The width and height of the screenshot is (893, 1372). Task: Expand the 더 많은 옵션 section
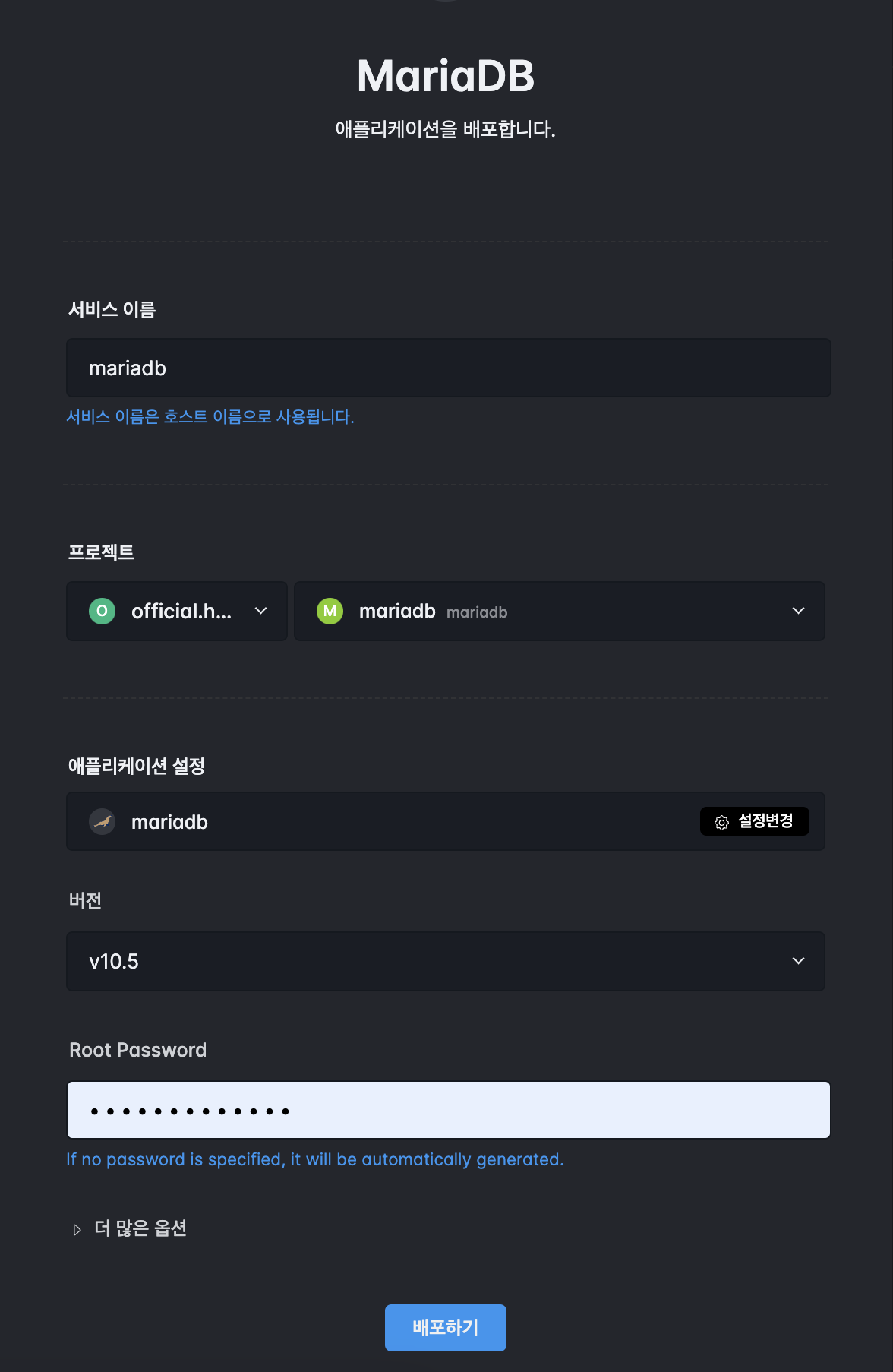tap(130, 1228)
